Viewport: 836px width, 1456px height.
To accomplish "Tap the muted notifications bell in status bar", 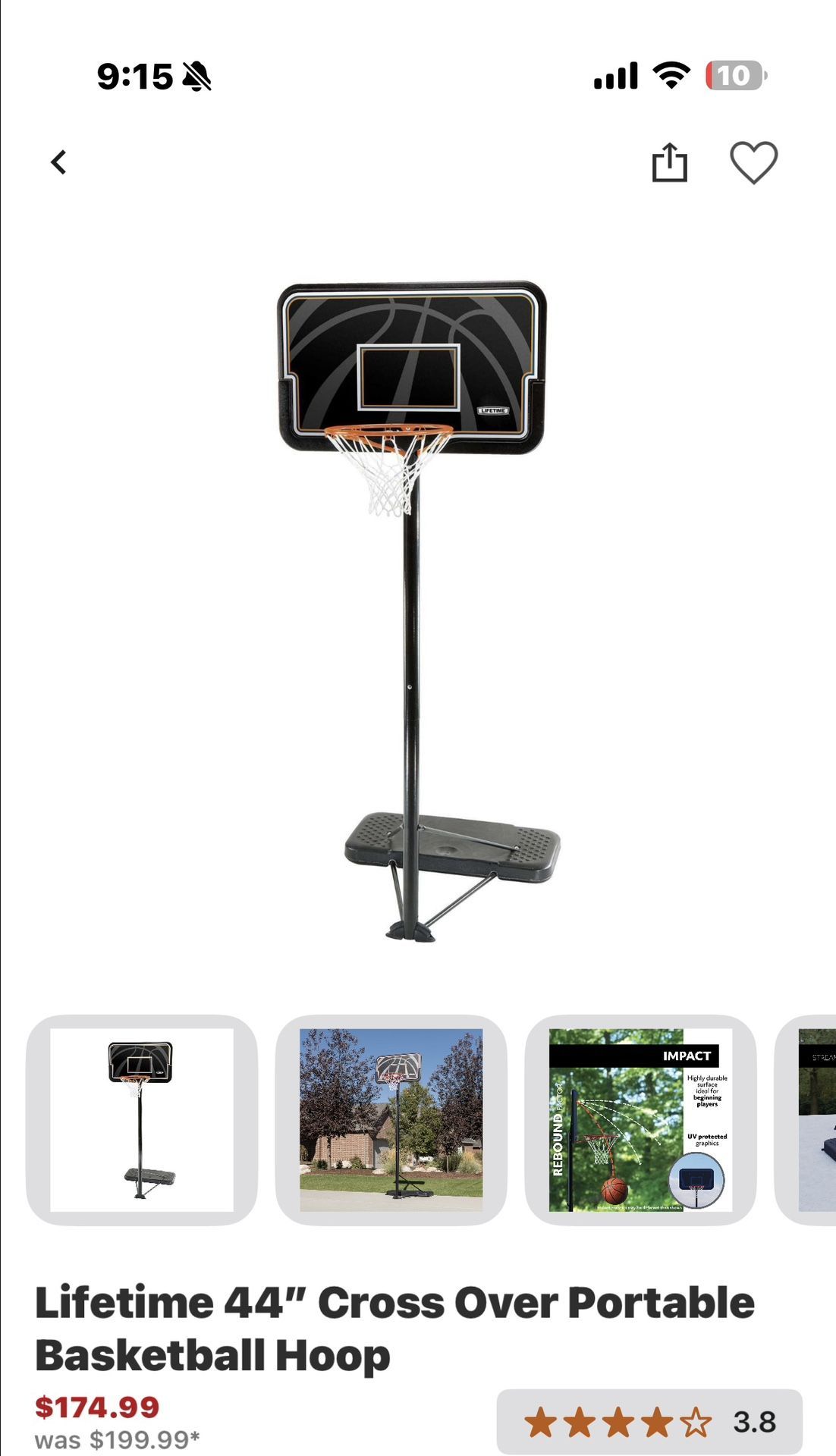I will click(x=194, y=77).
